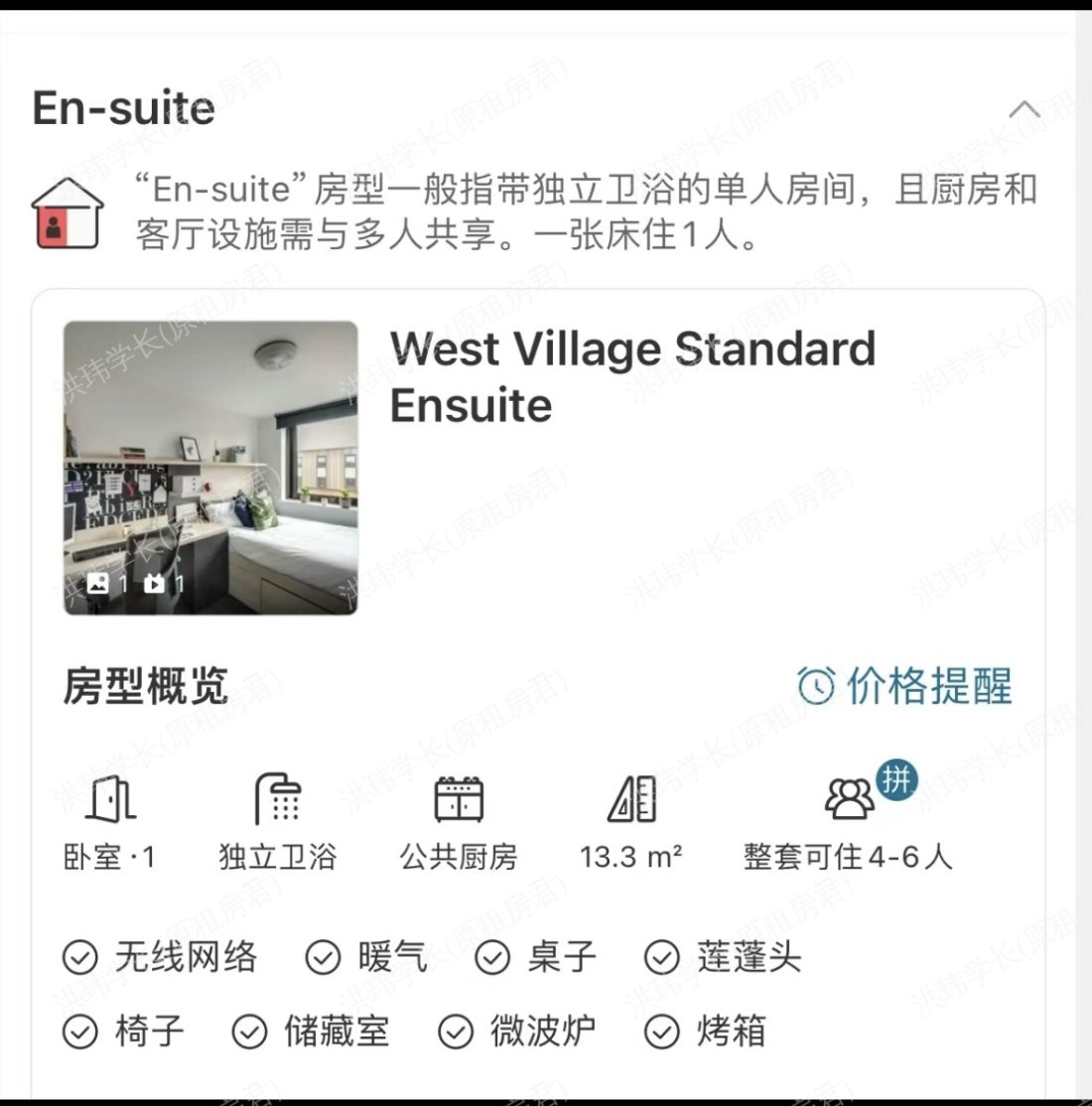
Task: Toggle the checkmark beside 无线网络
Action: click(x=79, y=957)
